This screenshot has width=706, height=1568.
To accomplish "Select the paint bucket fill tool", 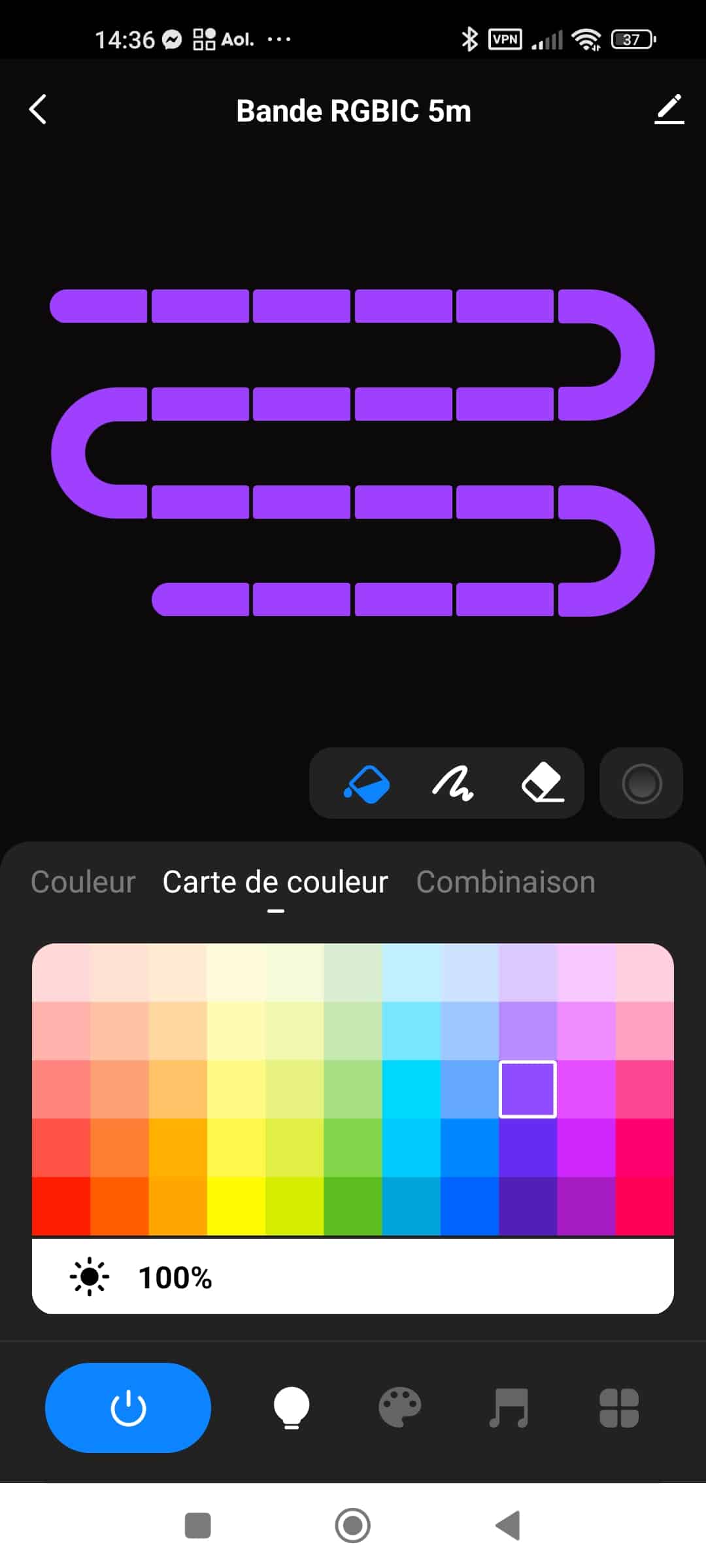I will pyautogui.click(x=367, y=783).
